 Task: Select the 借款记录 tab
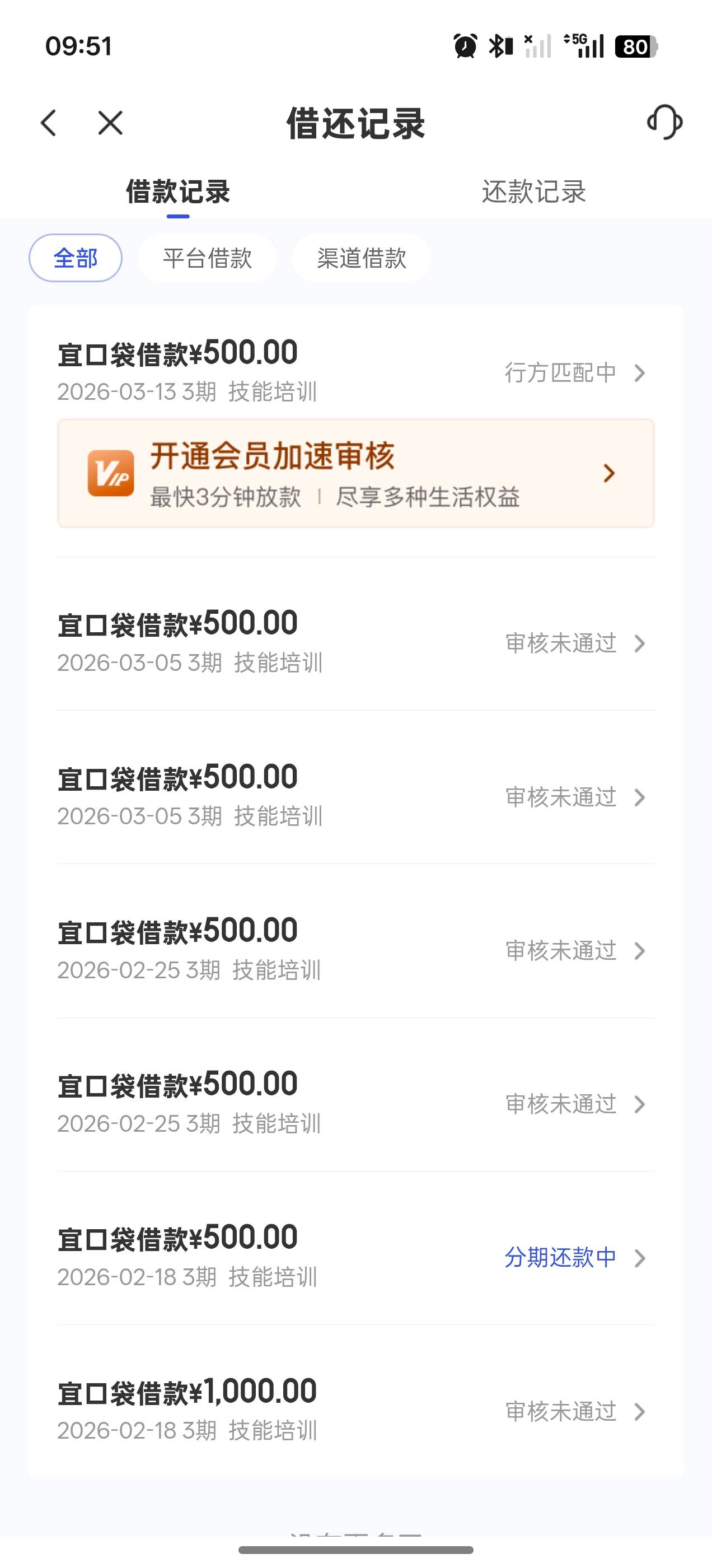point(177,192)
